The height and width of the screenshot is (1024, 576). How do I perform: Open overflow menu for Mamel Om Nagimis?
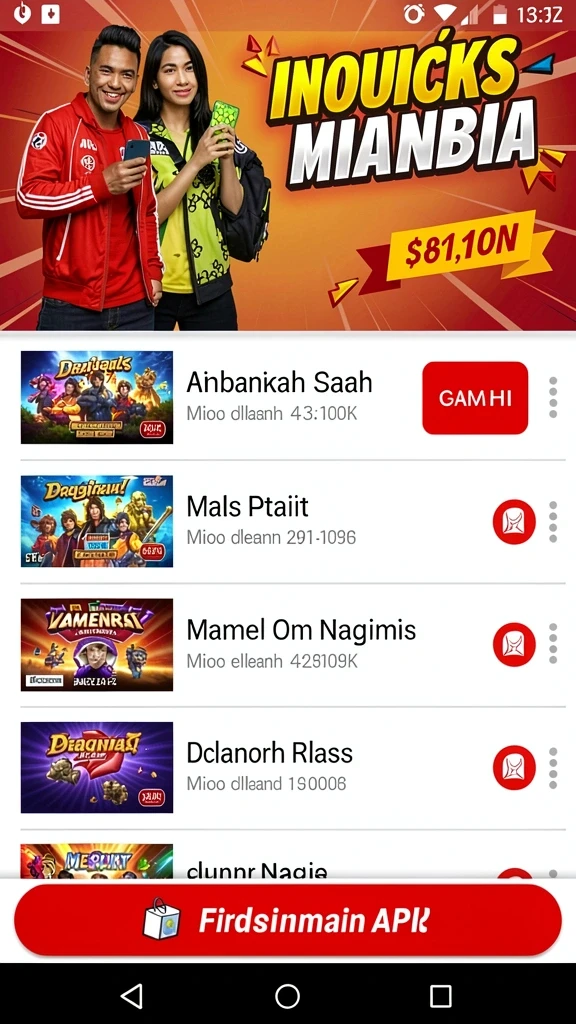tap(553, 643)
